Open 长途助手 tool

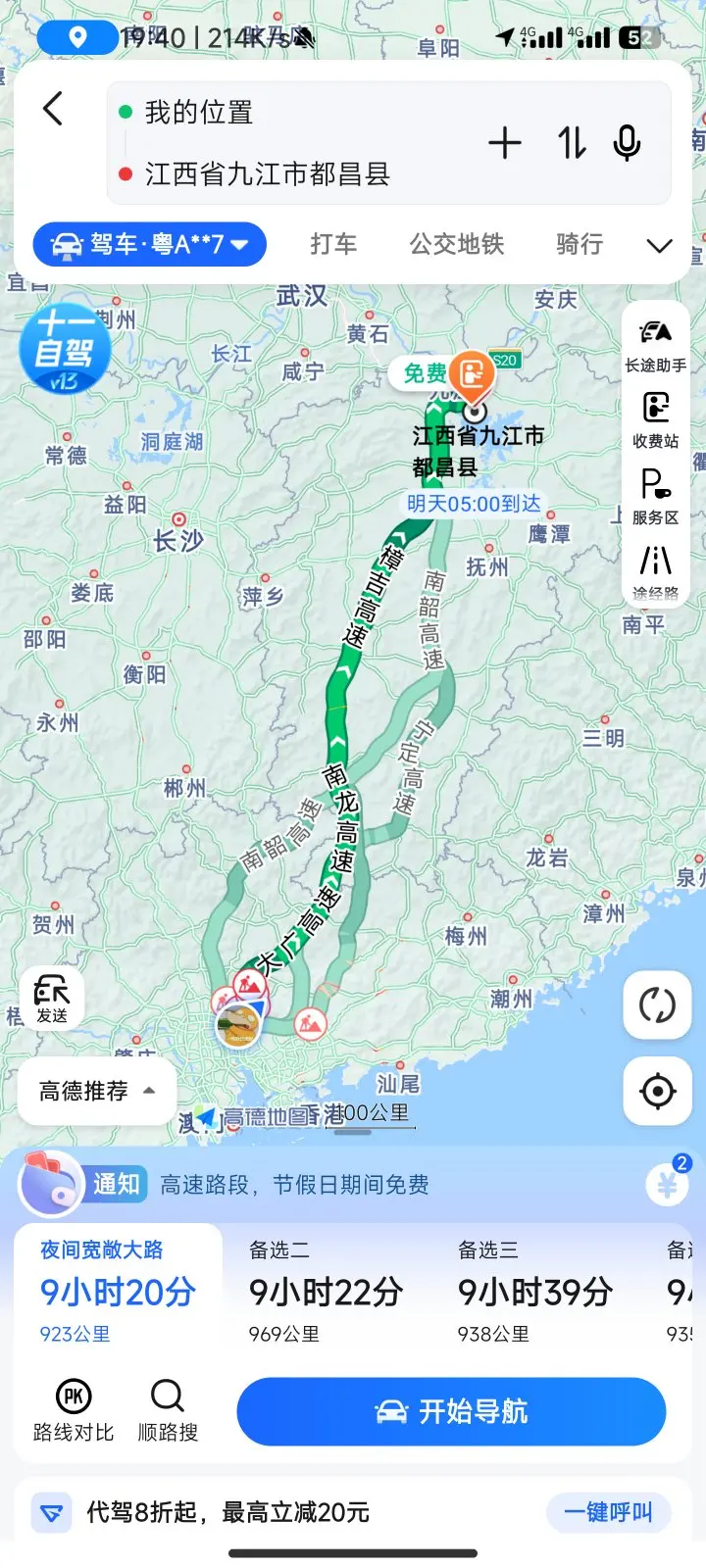click(x=656, y=345)
